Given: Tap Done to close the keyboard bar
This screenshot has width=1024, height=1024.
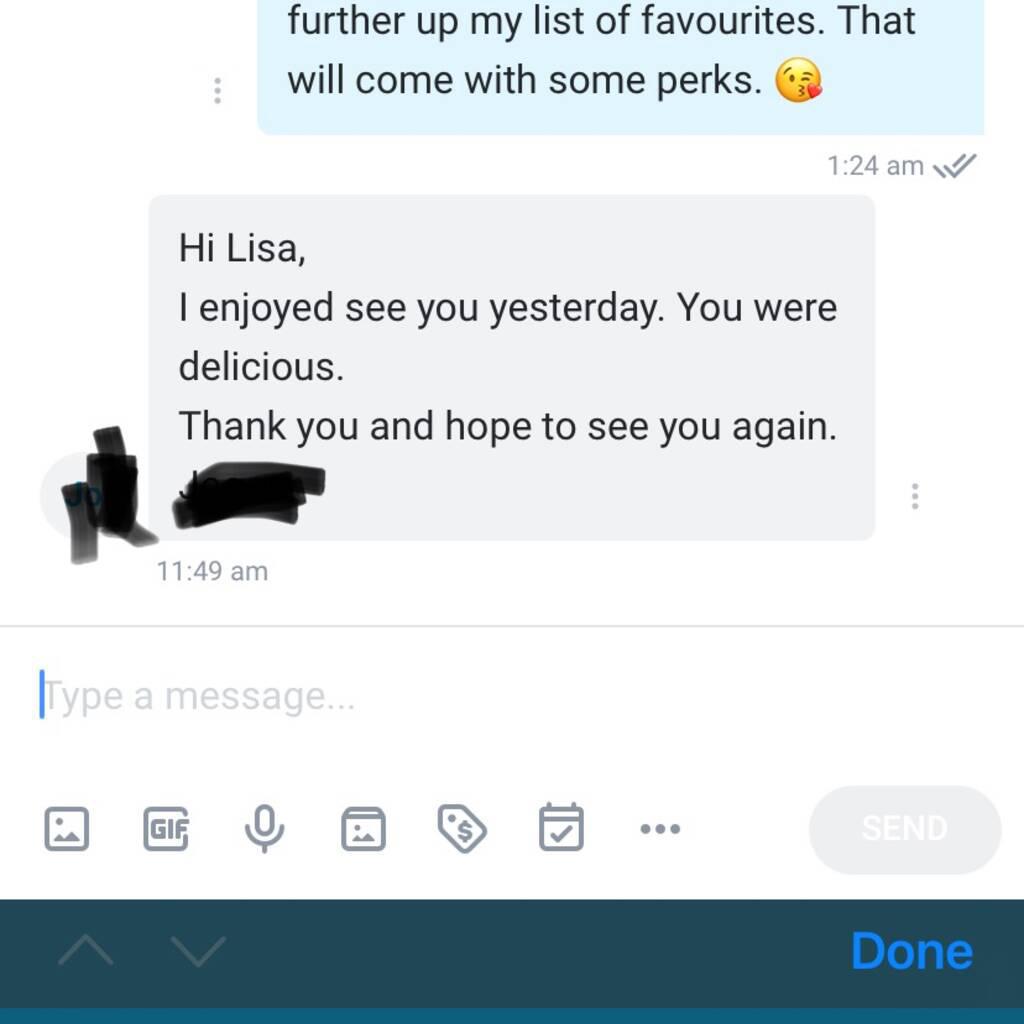Looking at the screenshot, I should pos(911,951).
